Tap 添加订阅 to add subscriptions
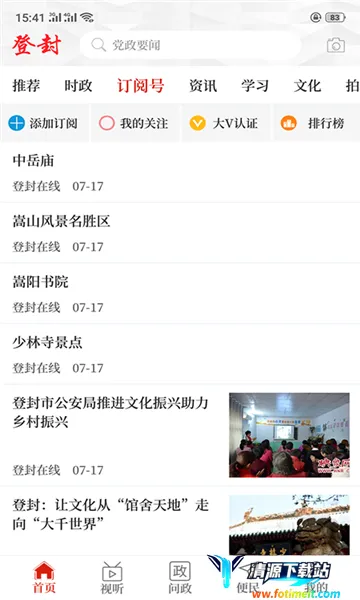Screen dimensions: 360x600 point(45,123)
